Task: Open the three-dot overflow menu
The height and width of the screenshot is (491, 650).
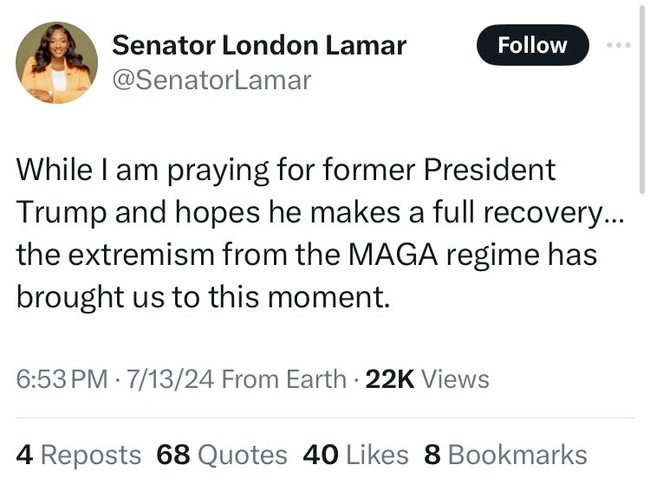Action: tap(620, 45)
